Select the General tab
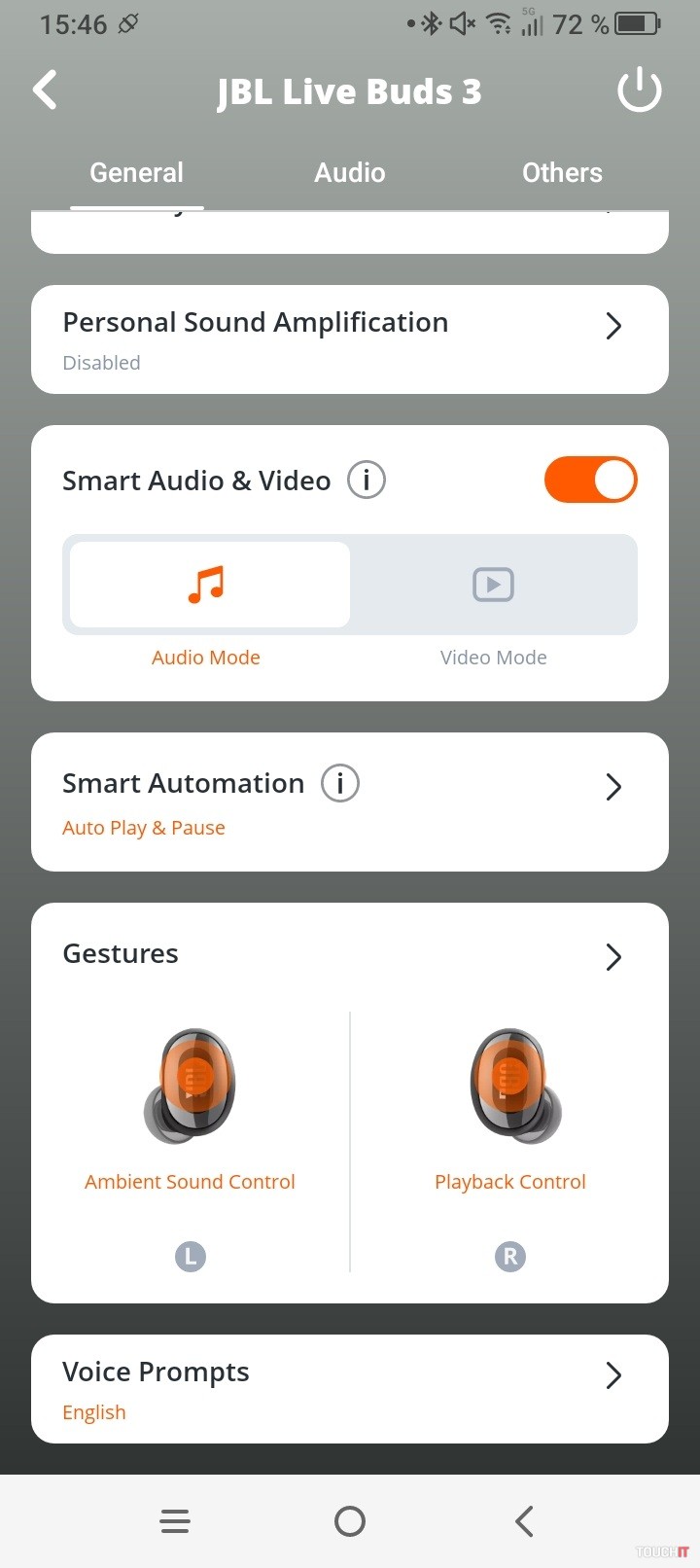Screen dimensions: 700x1568 point(136,173)
